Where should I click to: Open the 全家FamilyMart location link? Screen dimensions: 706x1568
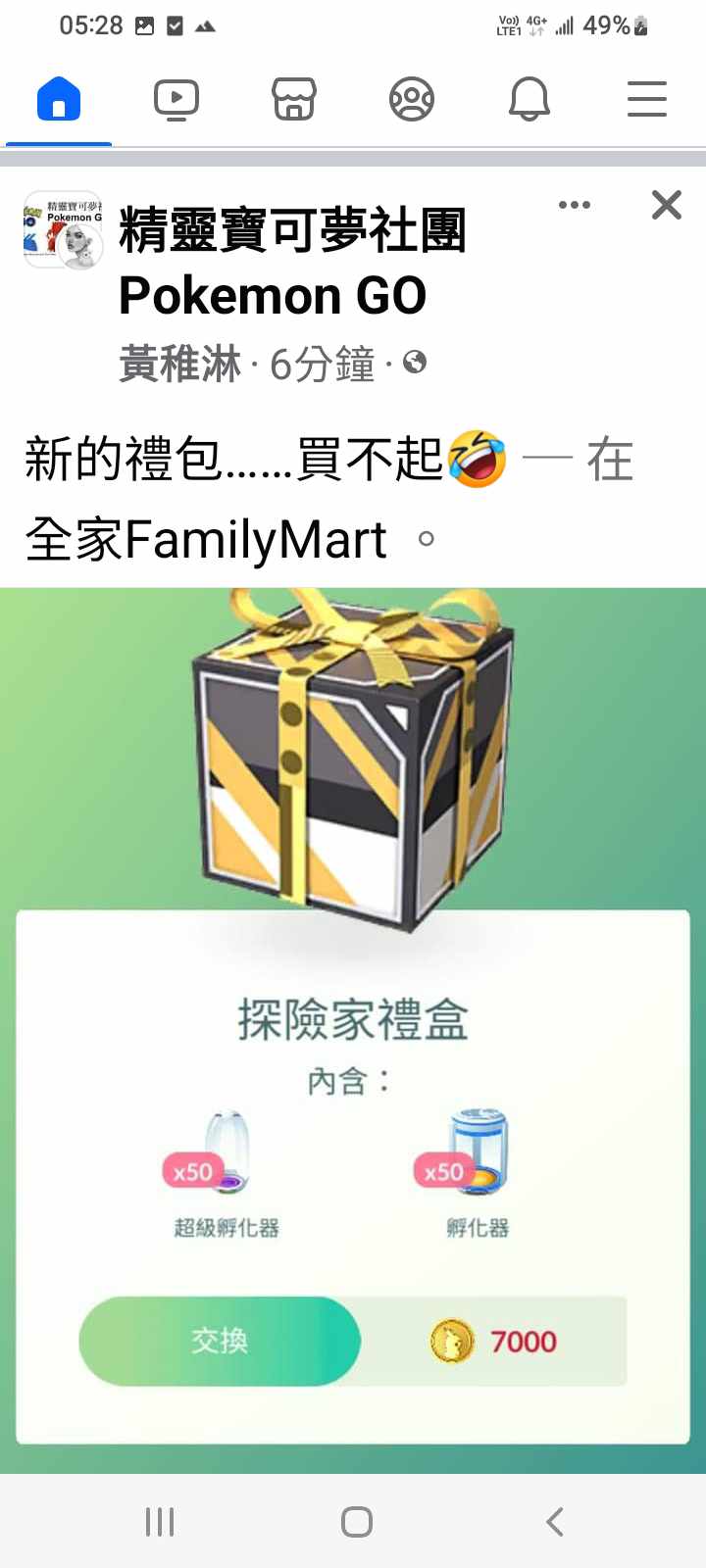pos(207,540)
